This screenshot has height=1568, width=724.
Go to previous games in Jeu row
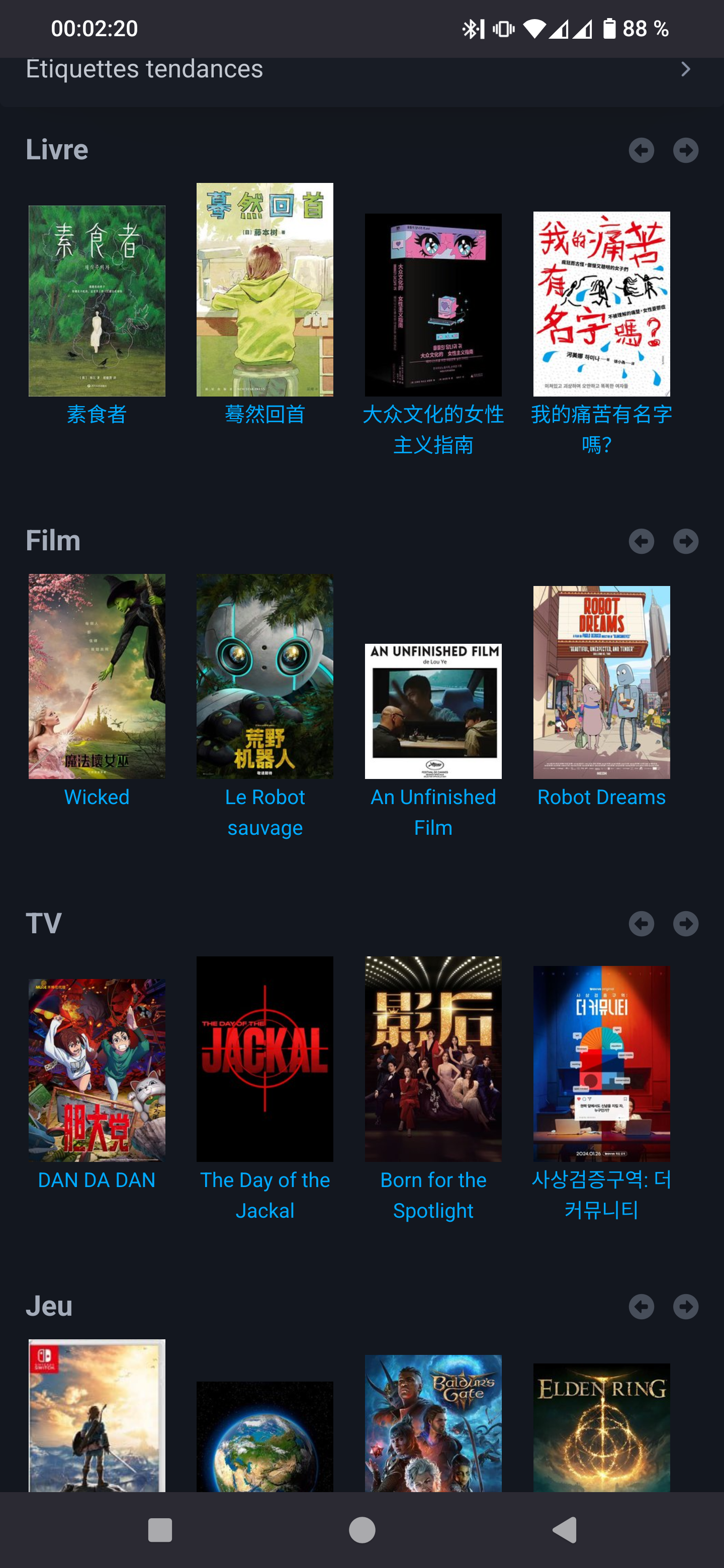pos(641,1306)
